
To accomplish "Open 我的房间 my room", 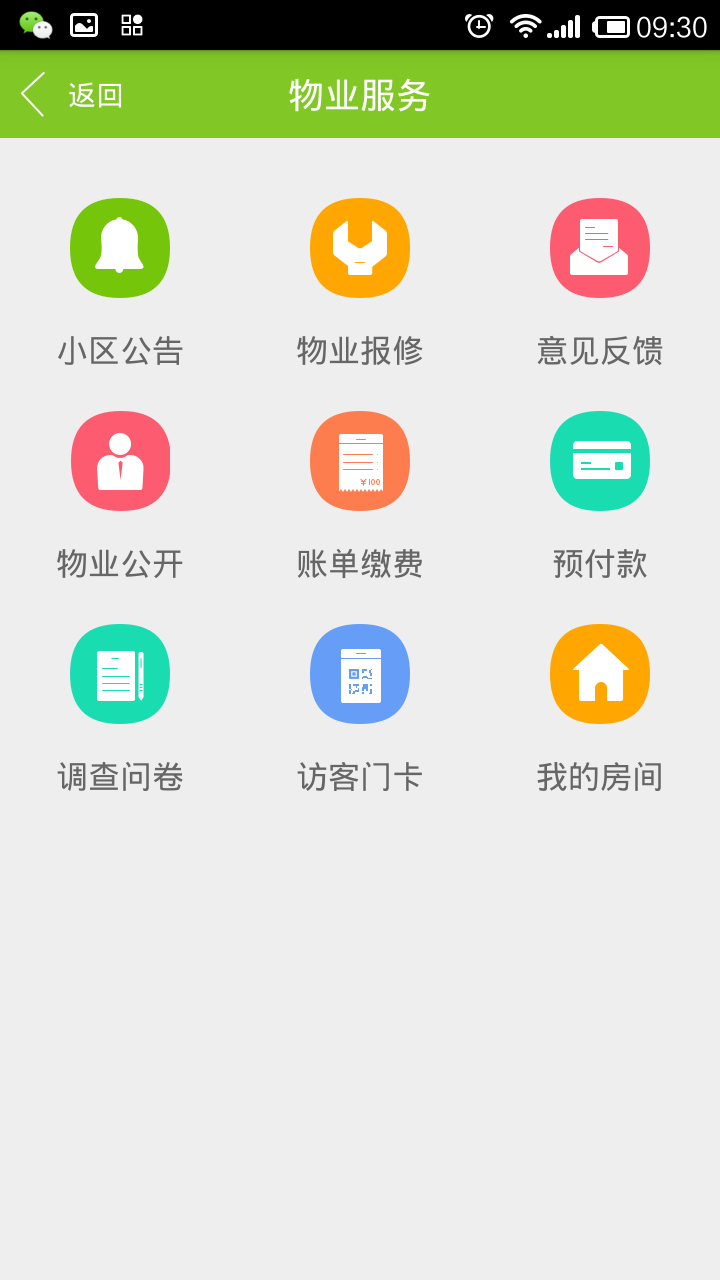I will [600, 674].
